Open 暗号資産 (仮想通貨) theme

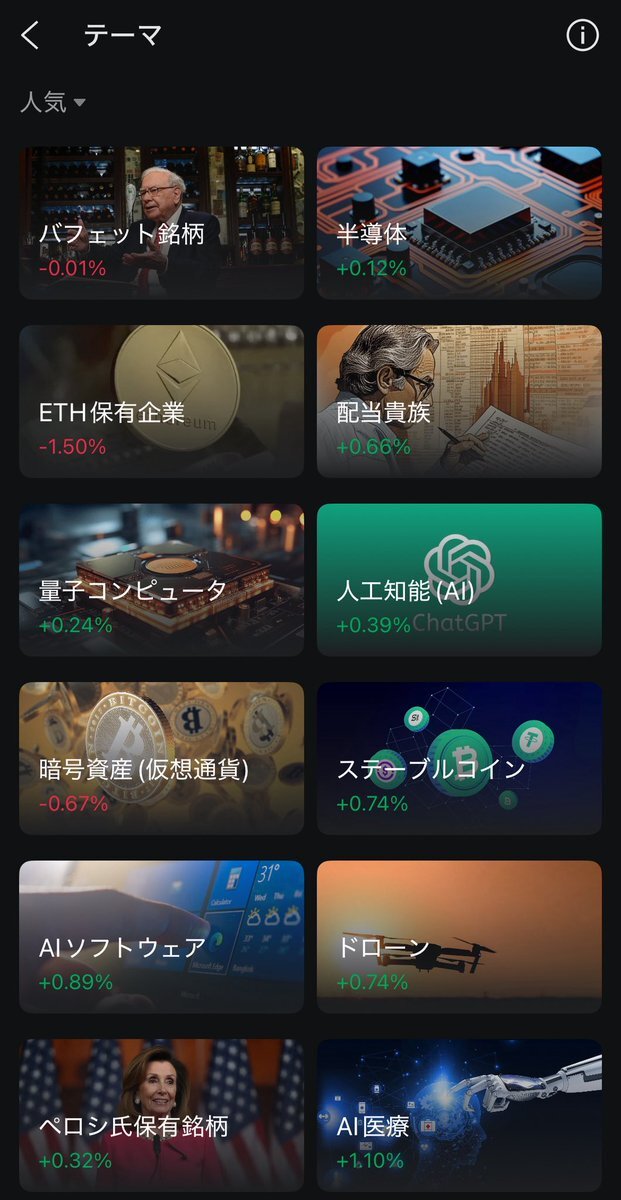pyautogui.click(x=161, y=758)
